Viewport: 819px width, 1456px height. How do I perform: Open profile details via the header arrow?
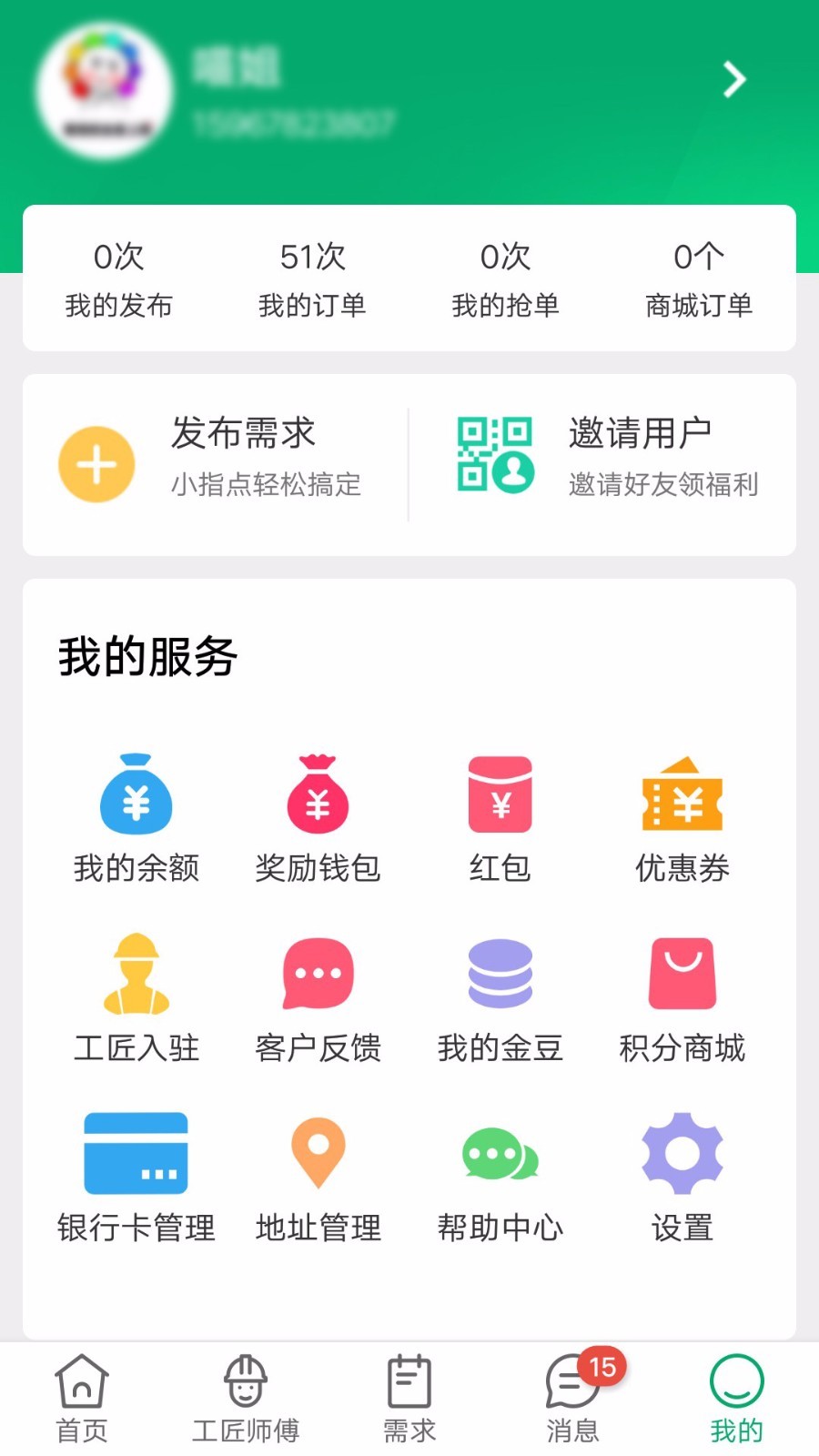[733, 80]
